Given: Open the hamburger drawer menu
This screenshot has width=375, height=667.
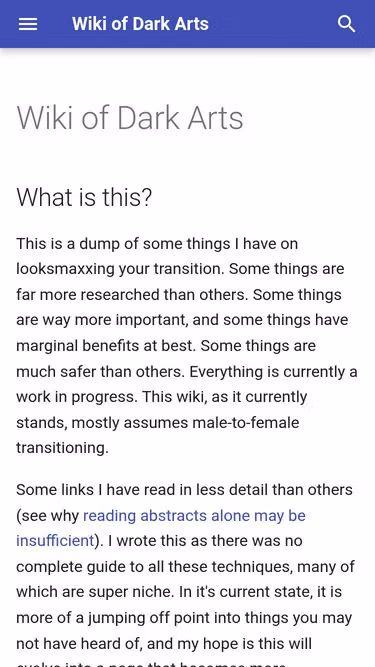Looking at the screenshot, I should (x=28, y=24).
